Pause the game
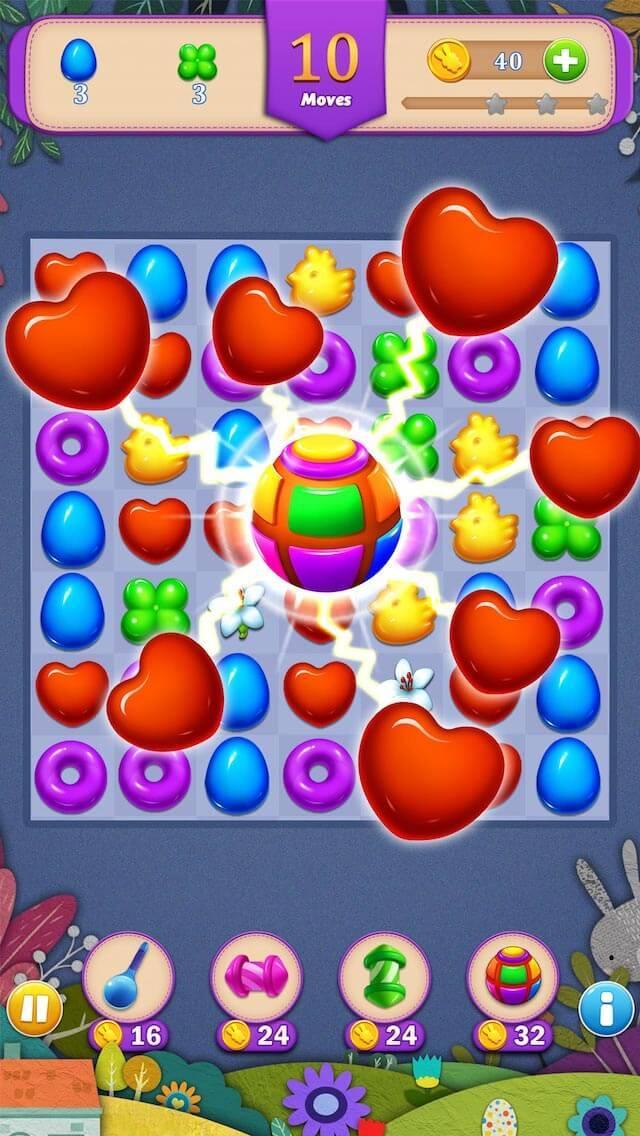 [34, 1008]
